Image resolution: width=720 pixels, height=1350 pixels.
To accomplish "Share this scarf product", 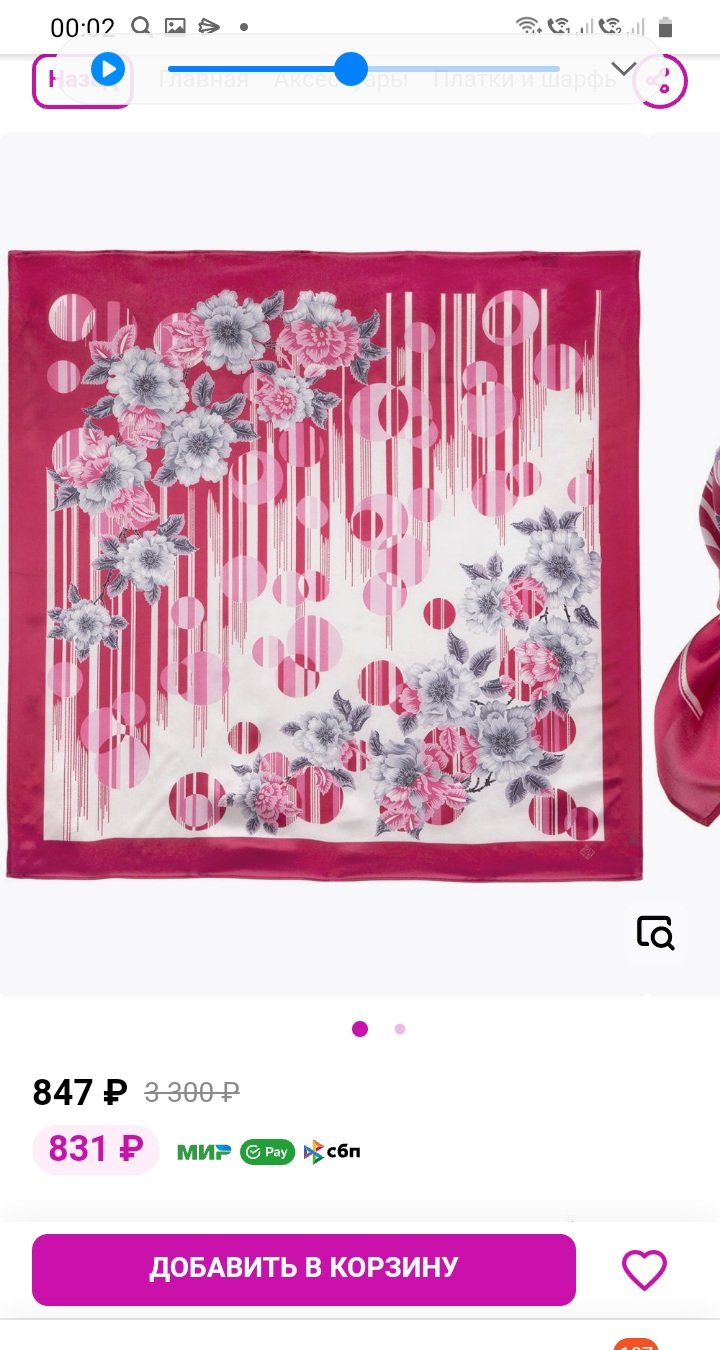I will tap(662, 81).
